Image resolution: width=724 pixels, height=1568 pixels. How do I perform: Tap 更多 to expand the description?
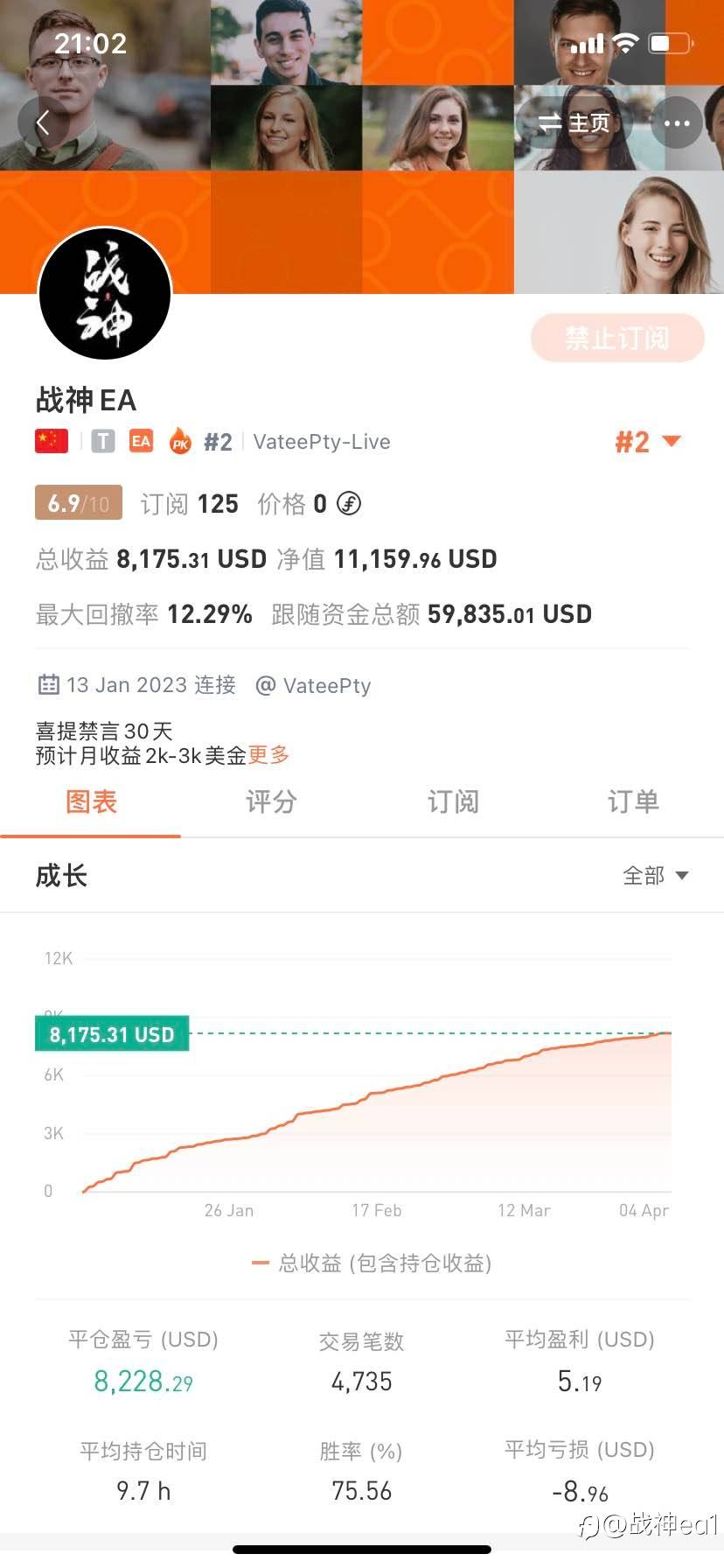[268, 755]
